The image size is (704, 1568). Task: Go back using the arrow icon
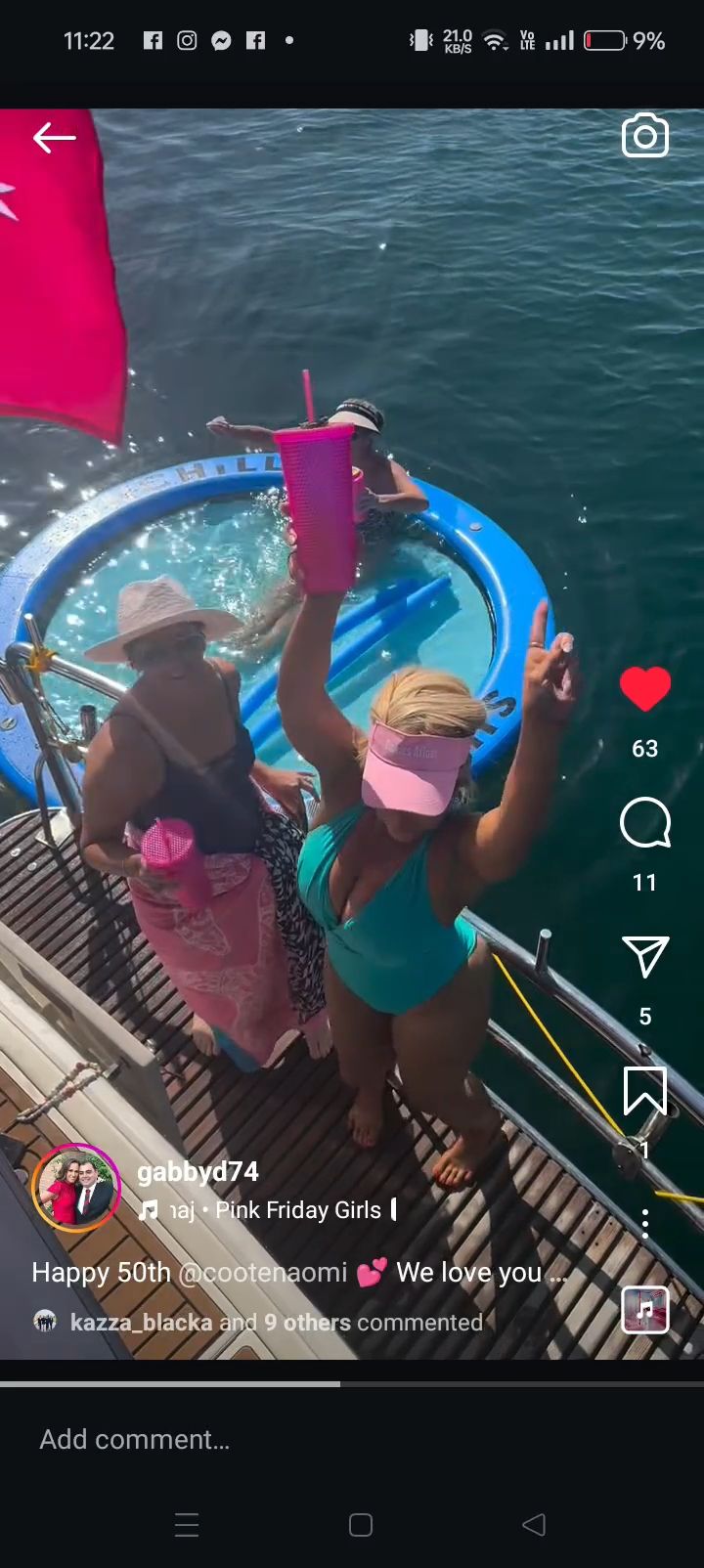point(54,138)
